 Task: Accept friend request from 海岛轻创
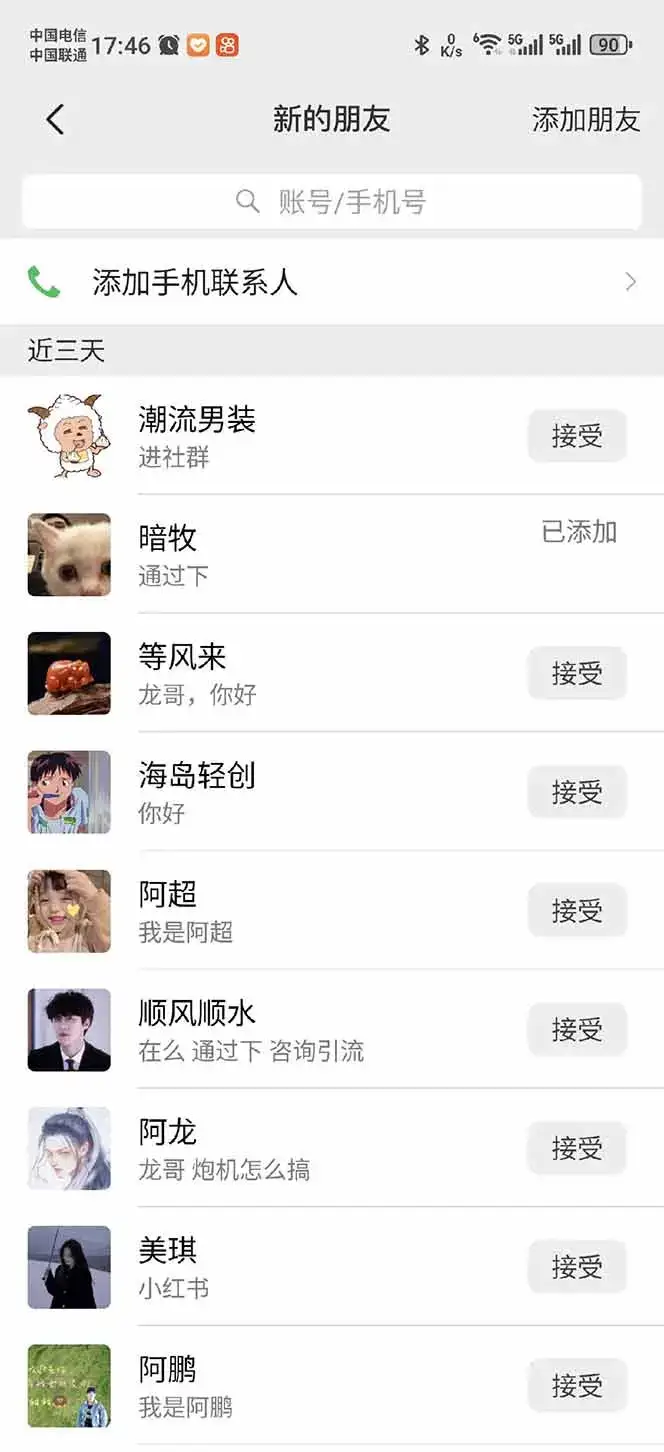pyautogui.click(x=577, y=792)
